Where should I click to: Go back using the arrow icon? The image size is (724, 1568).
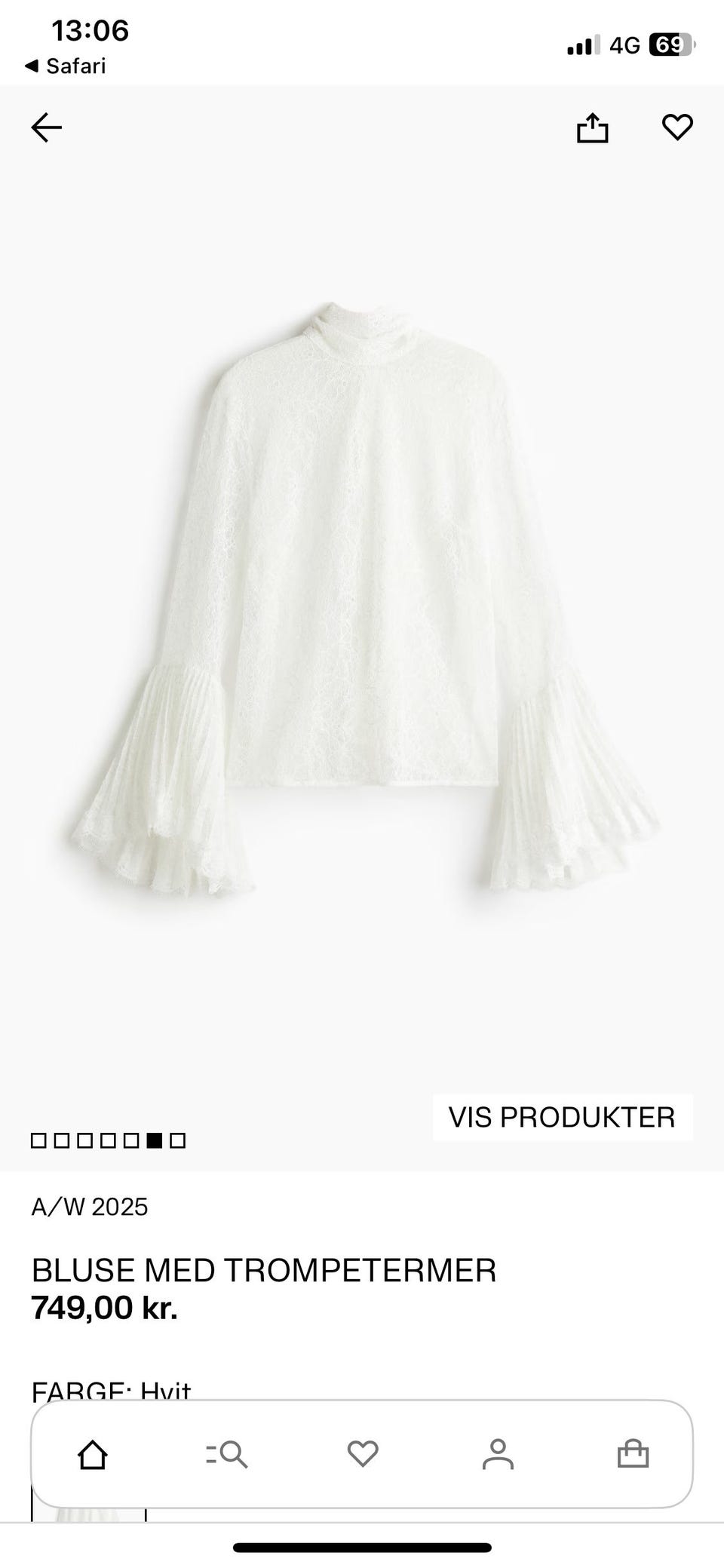click(46, 127)
